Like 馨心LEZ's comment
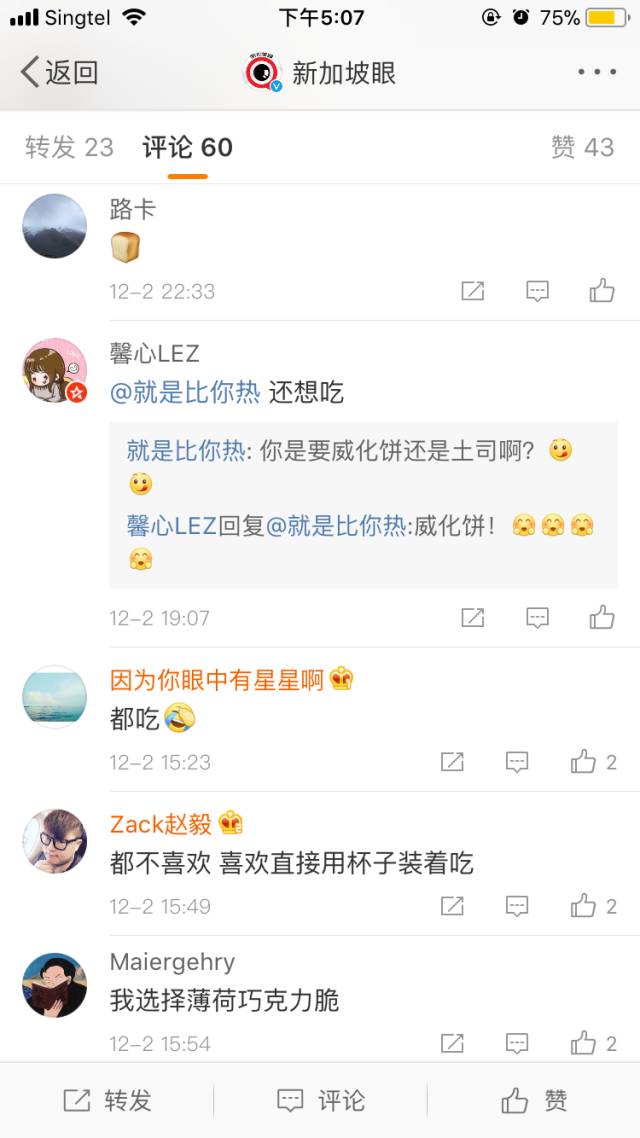640x1138 pixels. (601, 618)
